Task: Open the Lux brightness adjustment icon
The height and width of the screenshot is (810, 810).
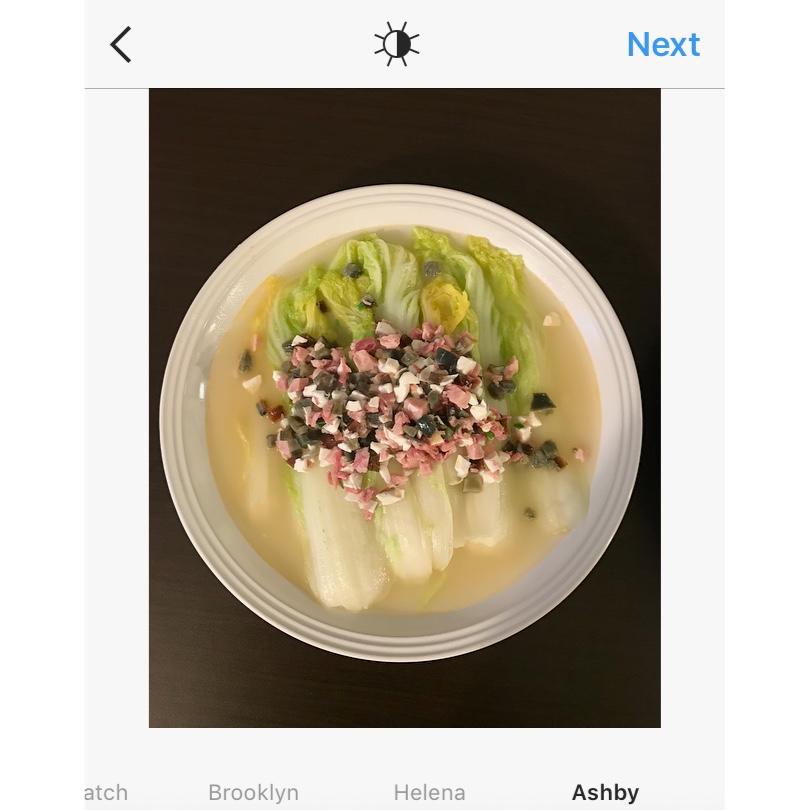Action: pos(396,45)
